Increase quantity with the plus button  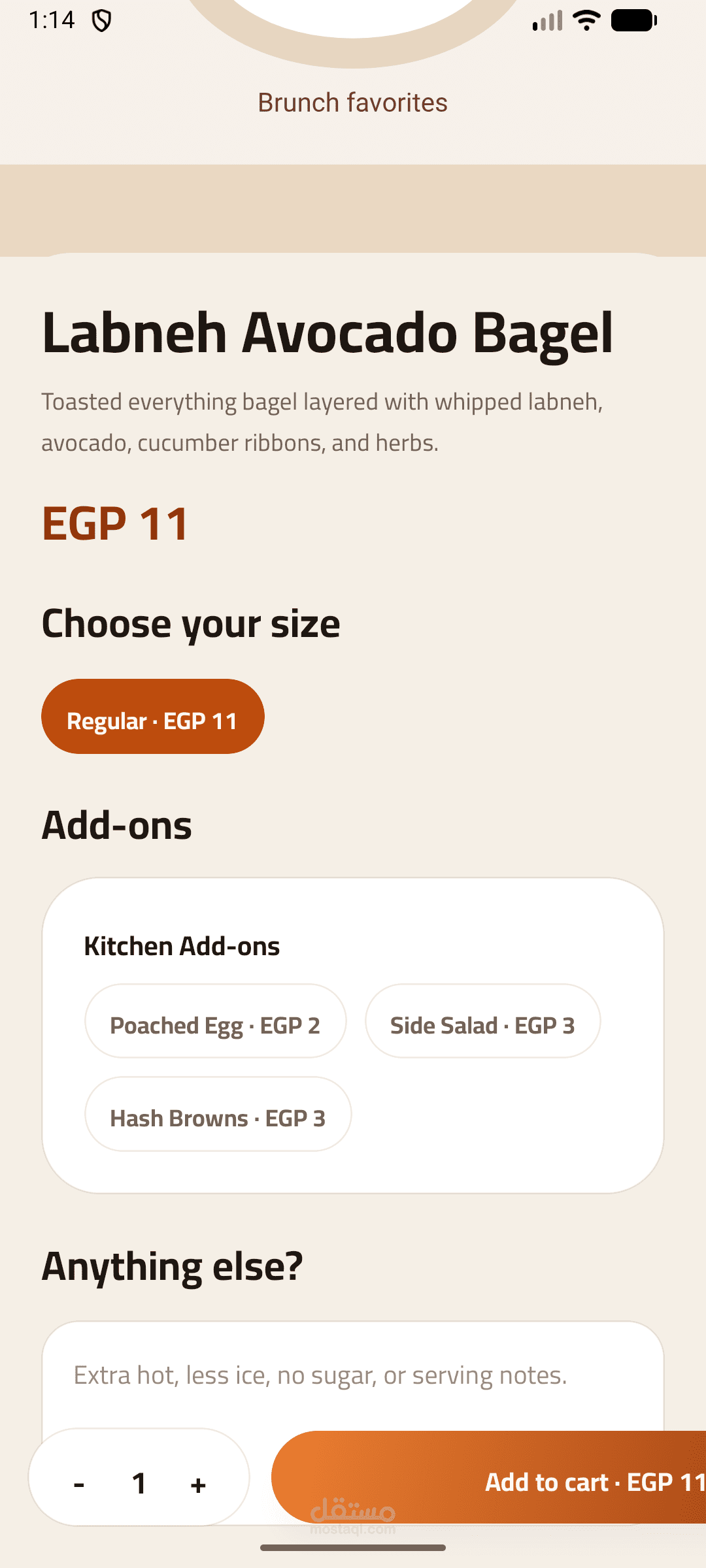[198, 1484]
